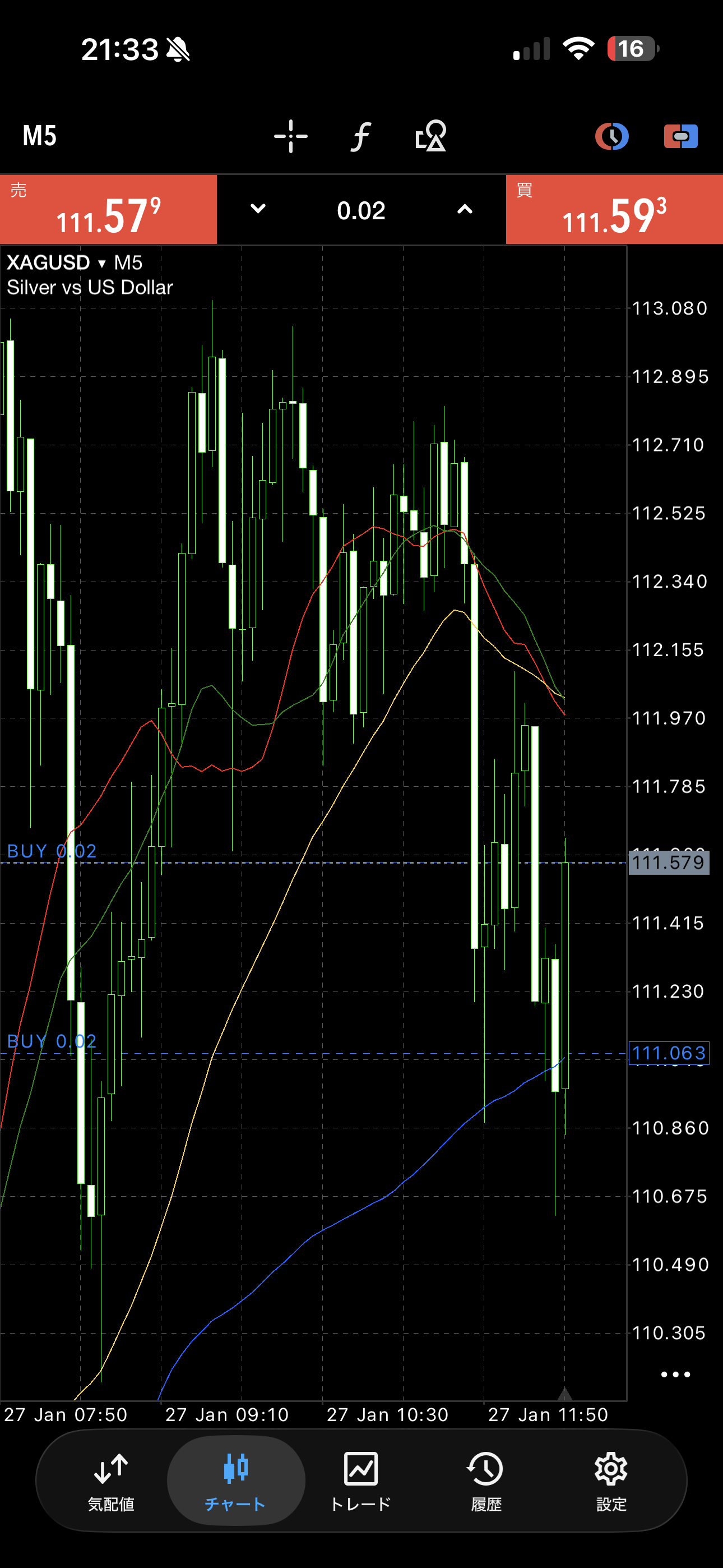Select the チャート tab
The image size is (723, 1568).
click(235, 1480)
